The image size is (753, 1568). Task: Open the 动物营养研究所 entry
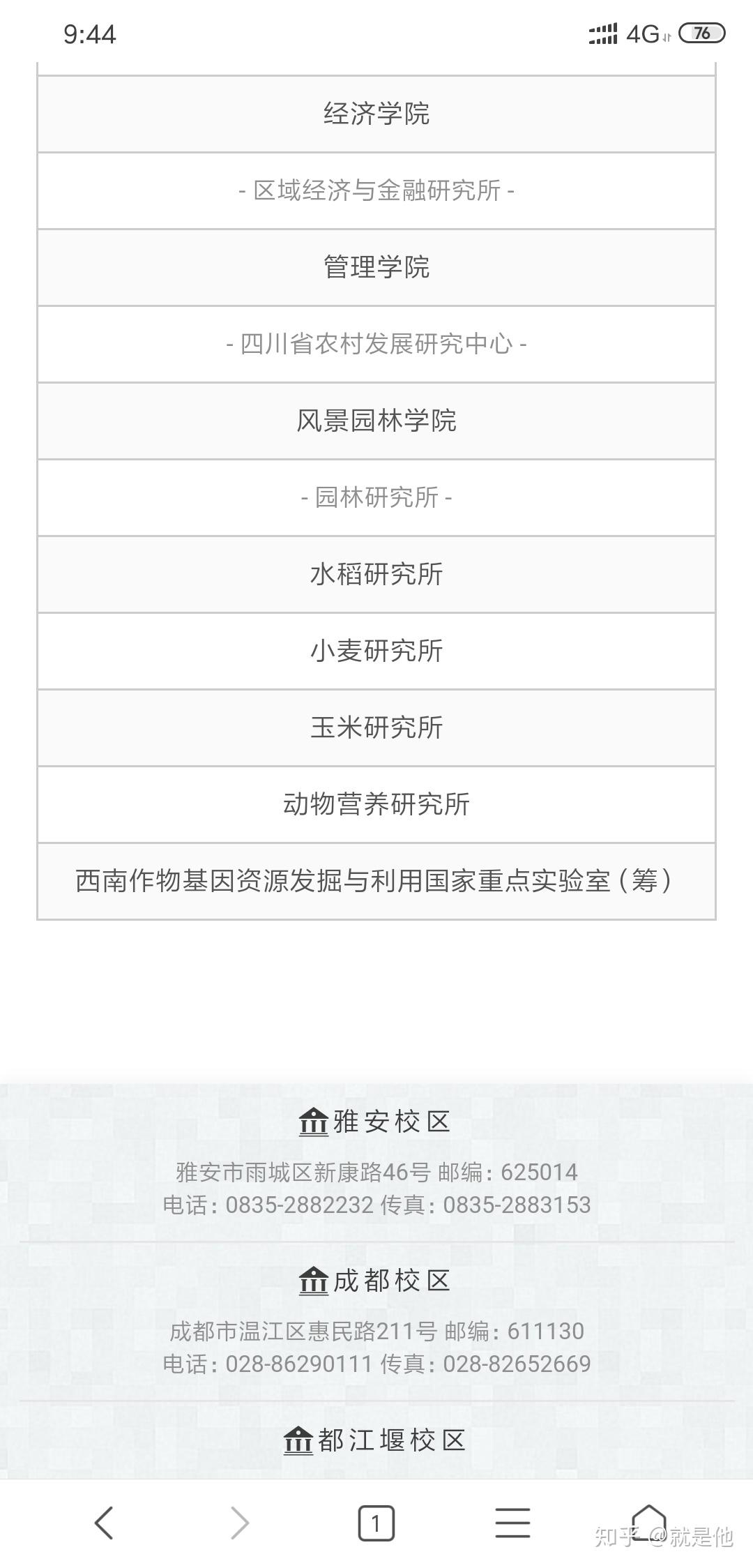pos(376,804)
